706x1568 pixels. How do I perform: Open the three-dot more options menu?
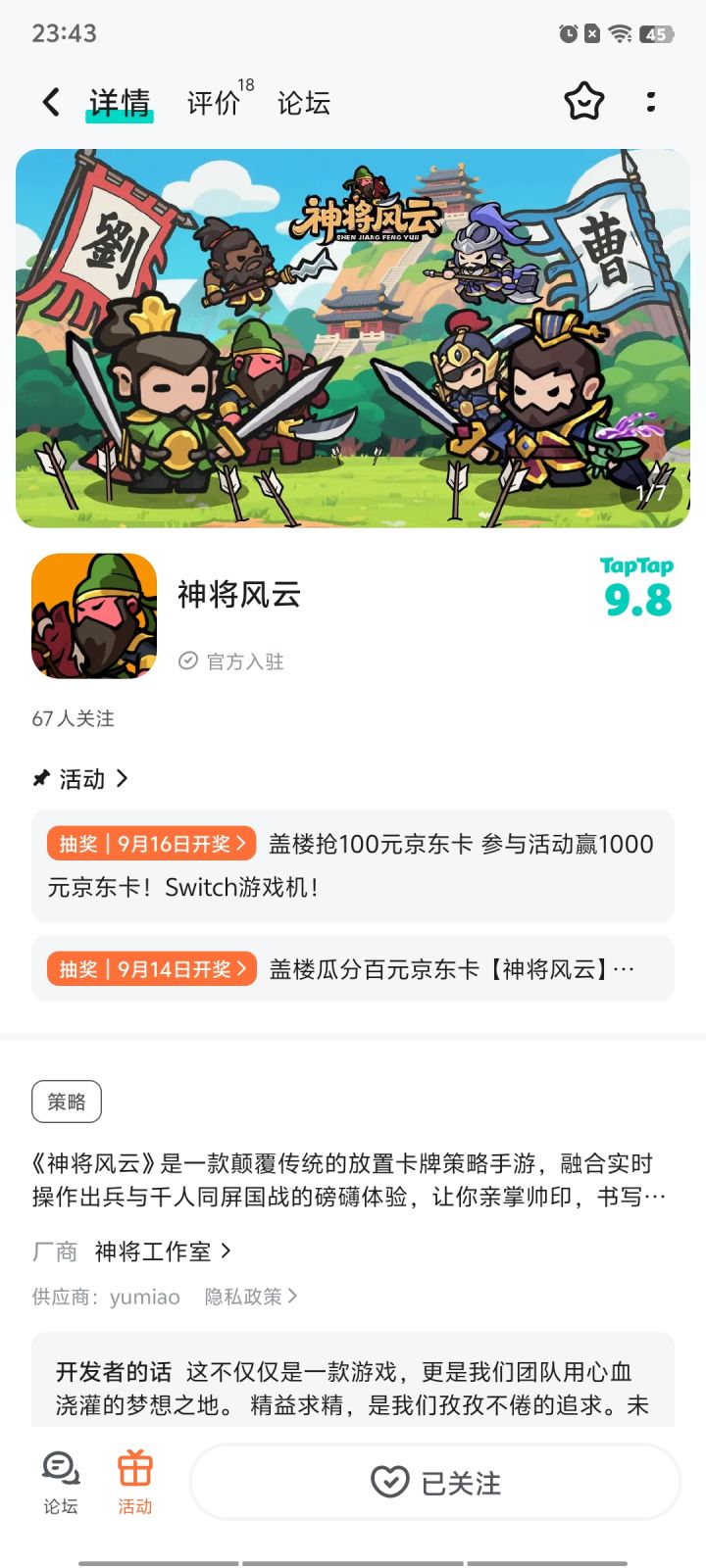coord(651,102)
